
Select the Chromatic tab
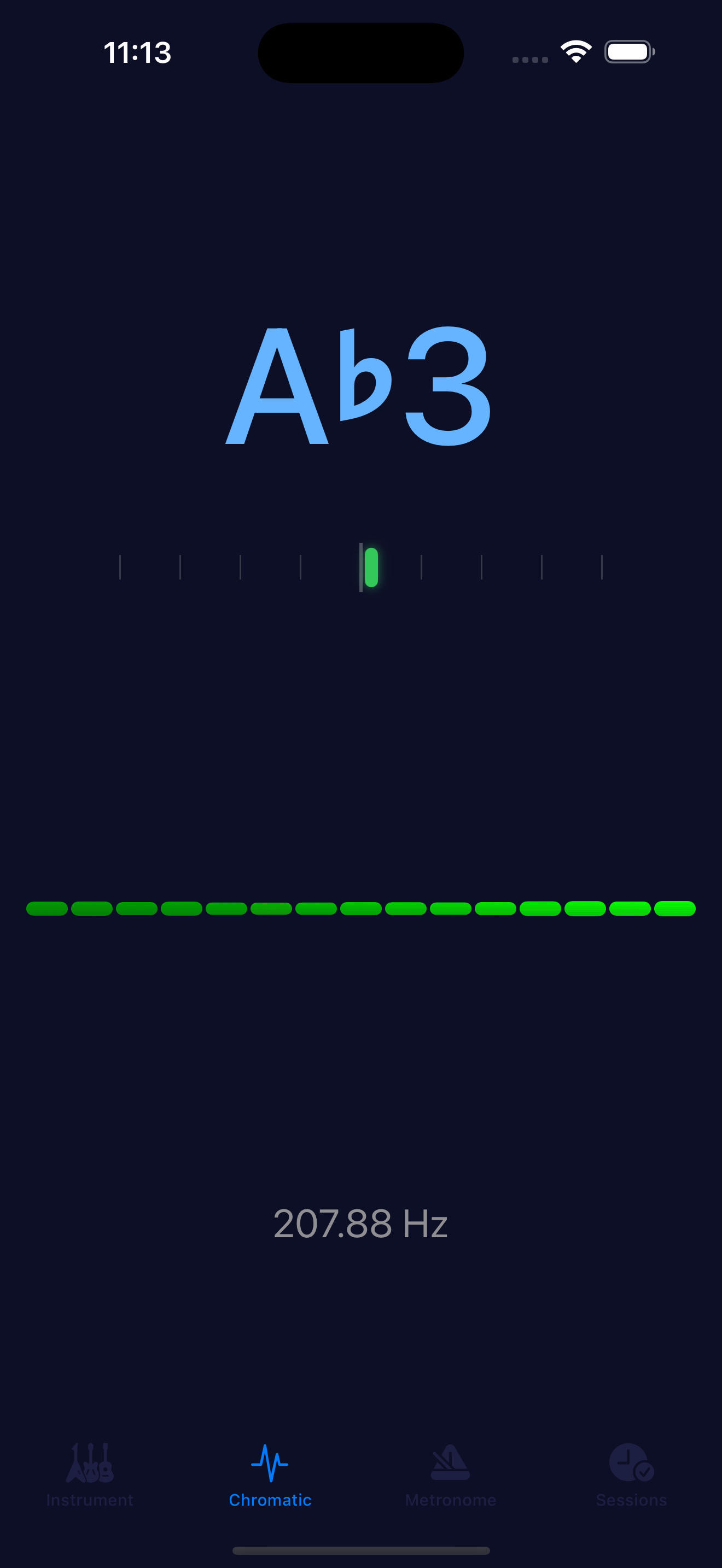pyautogui.click(x=270, y=1476)
